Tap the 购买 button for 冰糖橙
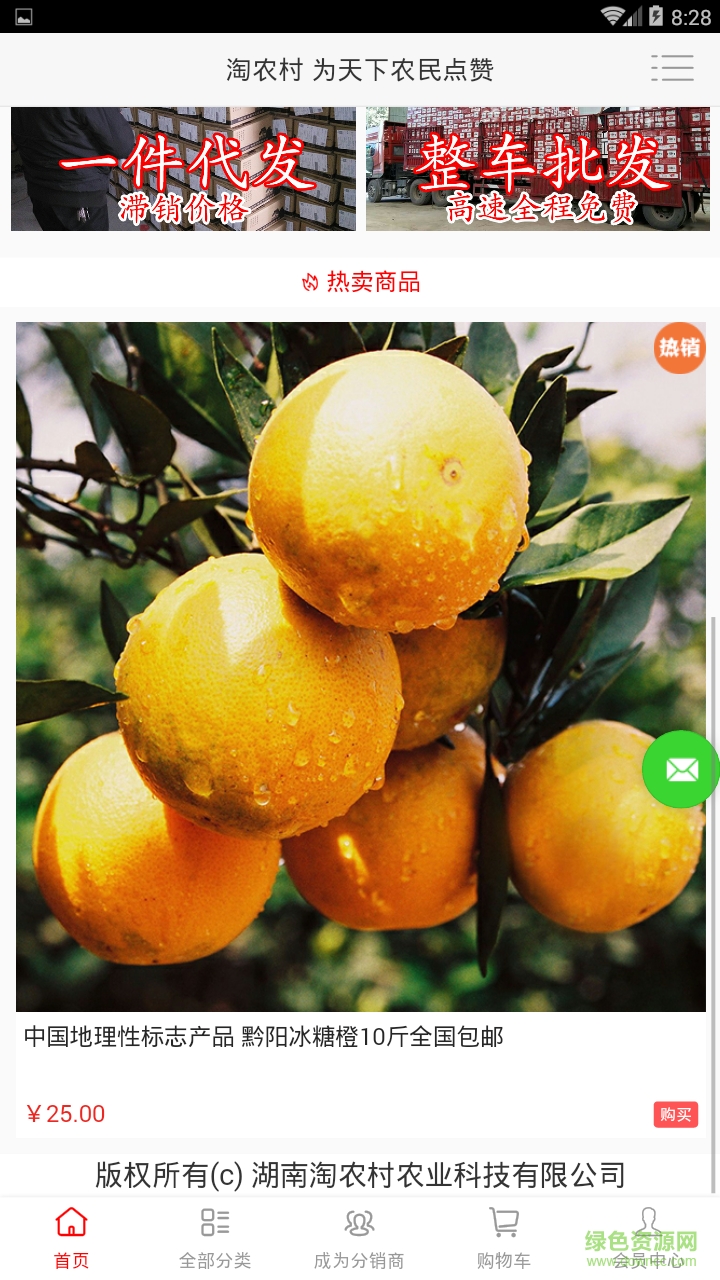The width and height of the screenshot is (720, 1280). (x=675, y=1114)
